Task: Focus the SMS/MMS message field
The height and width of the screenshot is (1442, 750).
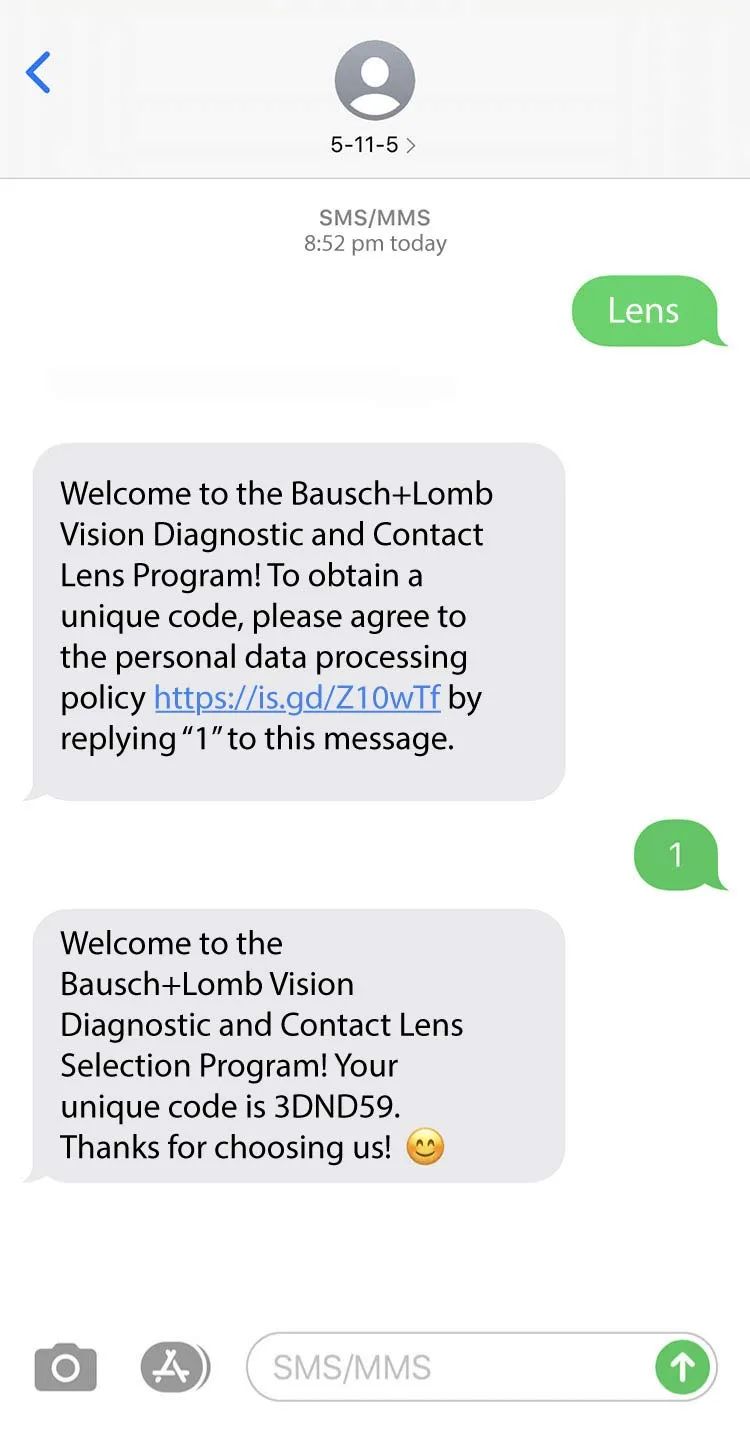Action: coord(450,1367)
